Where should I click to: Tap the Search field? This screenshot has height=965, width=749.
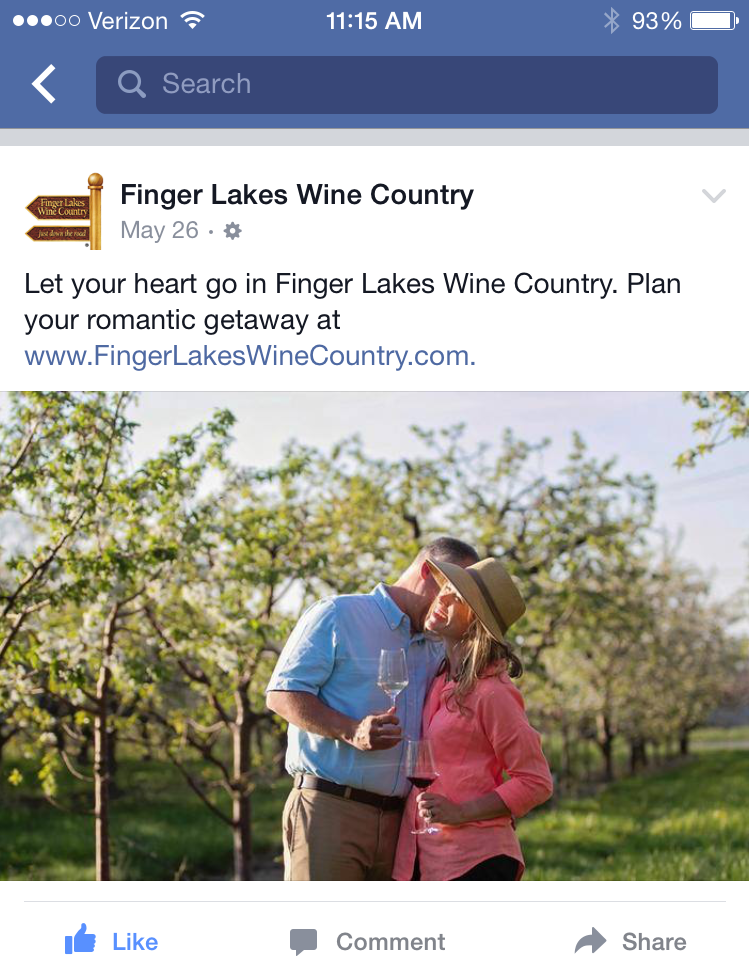click(x=406, y=85)
